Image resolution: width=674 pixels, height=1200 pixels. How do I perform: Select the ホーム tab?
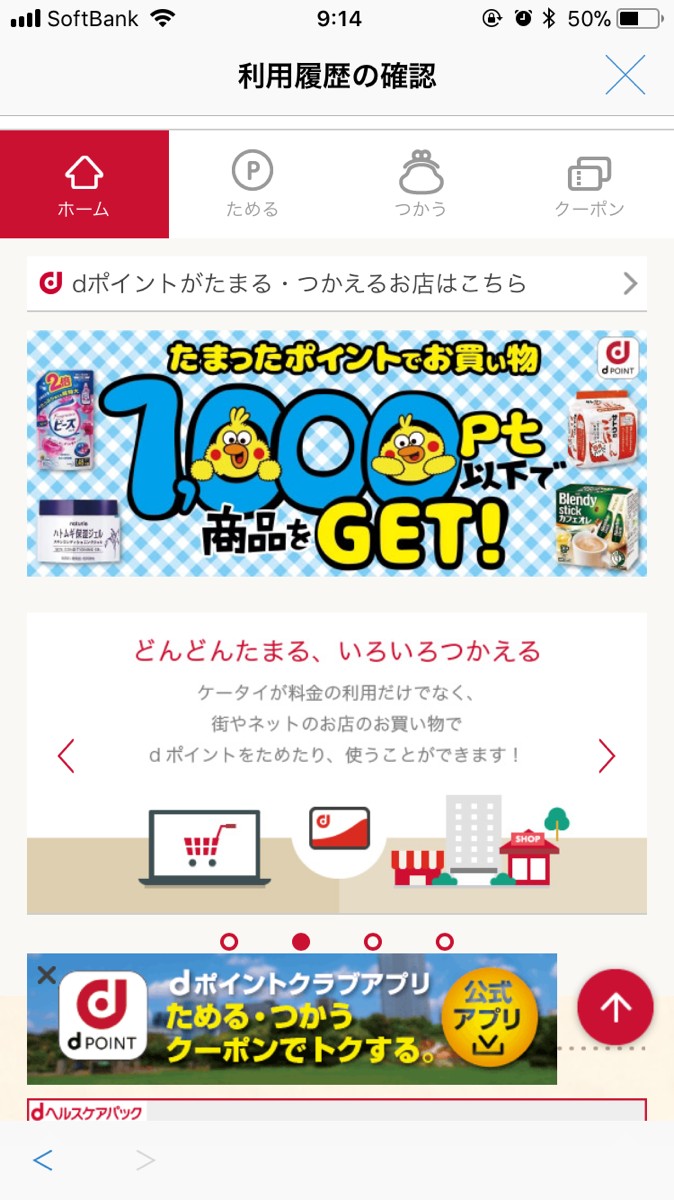[84, 185]
